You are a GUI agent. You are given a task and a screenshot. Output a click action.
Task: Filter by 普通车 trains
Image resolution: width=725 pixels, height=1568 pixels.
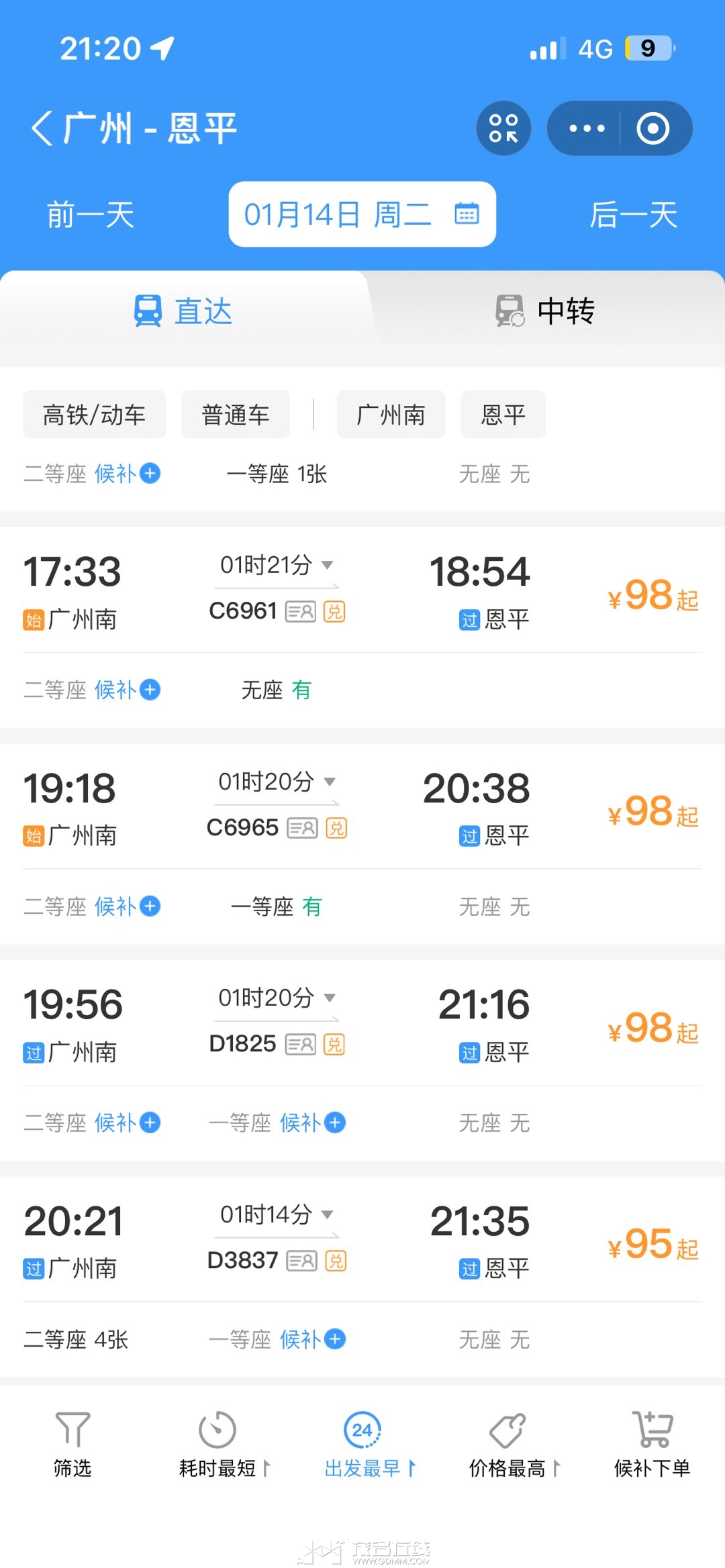pos(236,415)
